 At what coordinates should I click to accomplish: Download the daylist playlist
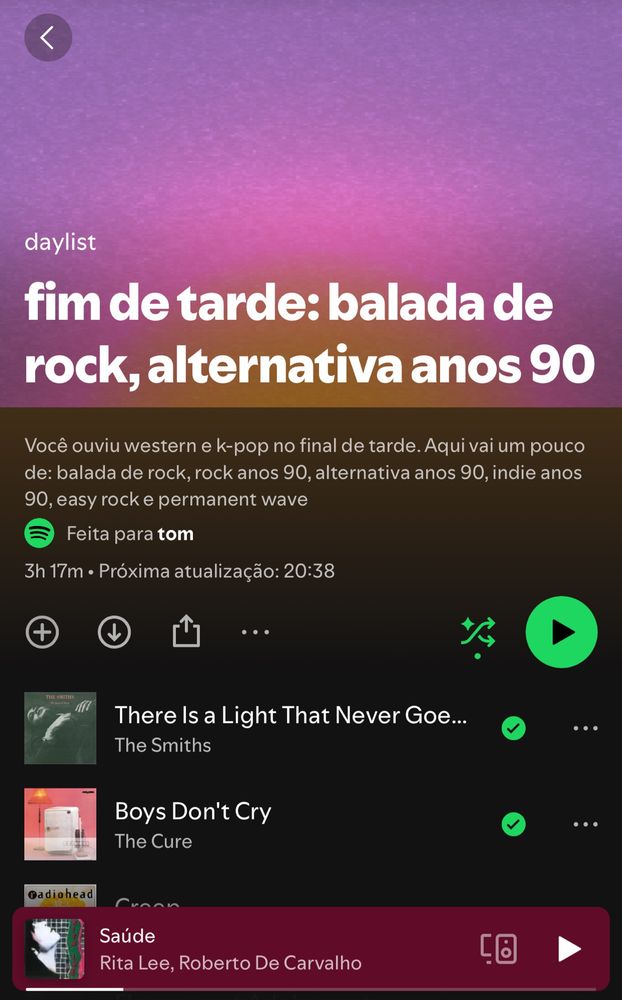114,632
